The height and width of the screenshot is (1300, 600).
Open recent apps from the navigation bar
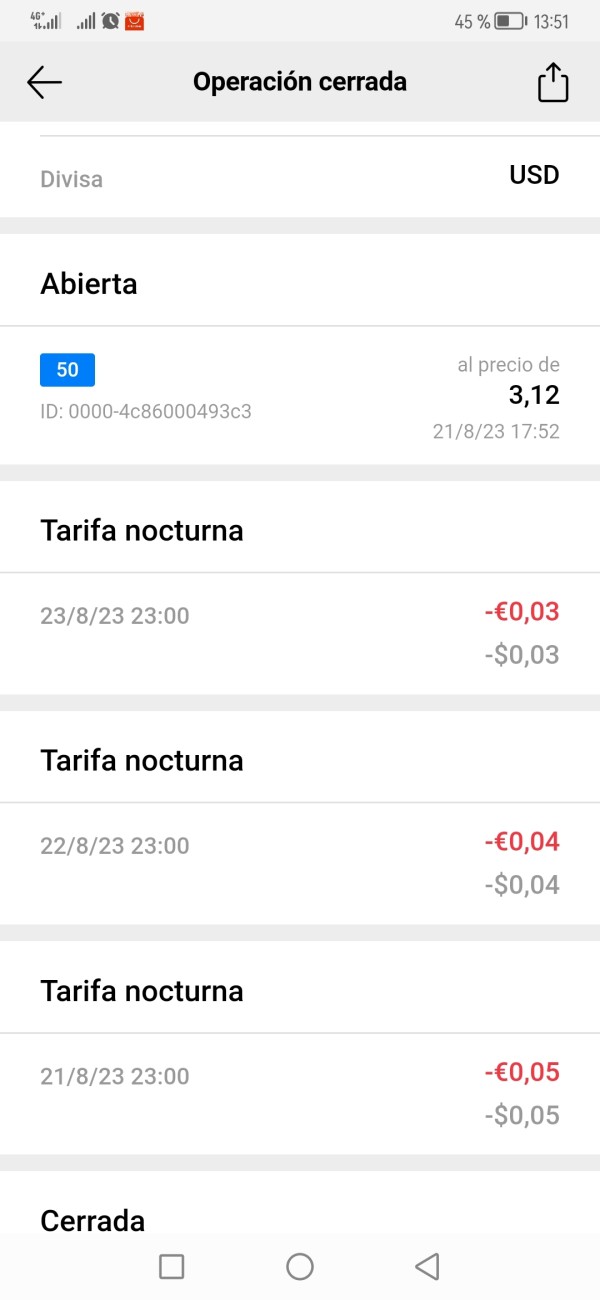click(x=172, y=1267)
